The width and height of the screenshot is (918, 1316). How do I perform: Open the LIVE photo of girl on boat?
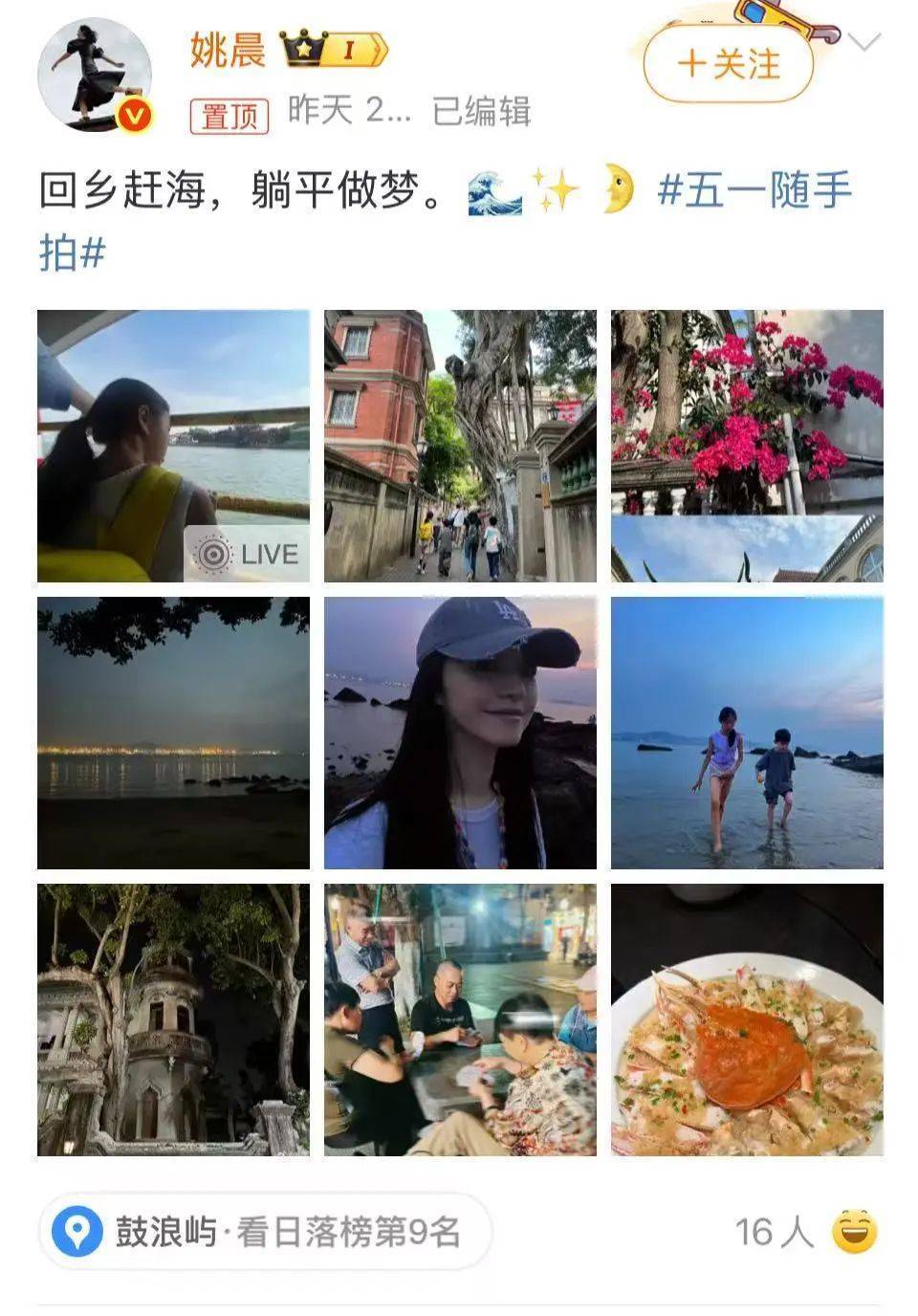click(173, 446)
